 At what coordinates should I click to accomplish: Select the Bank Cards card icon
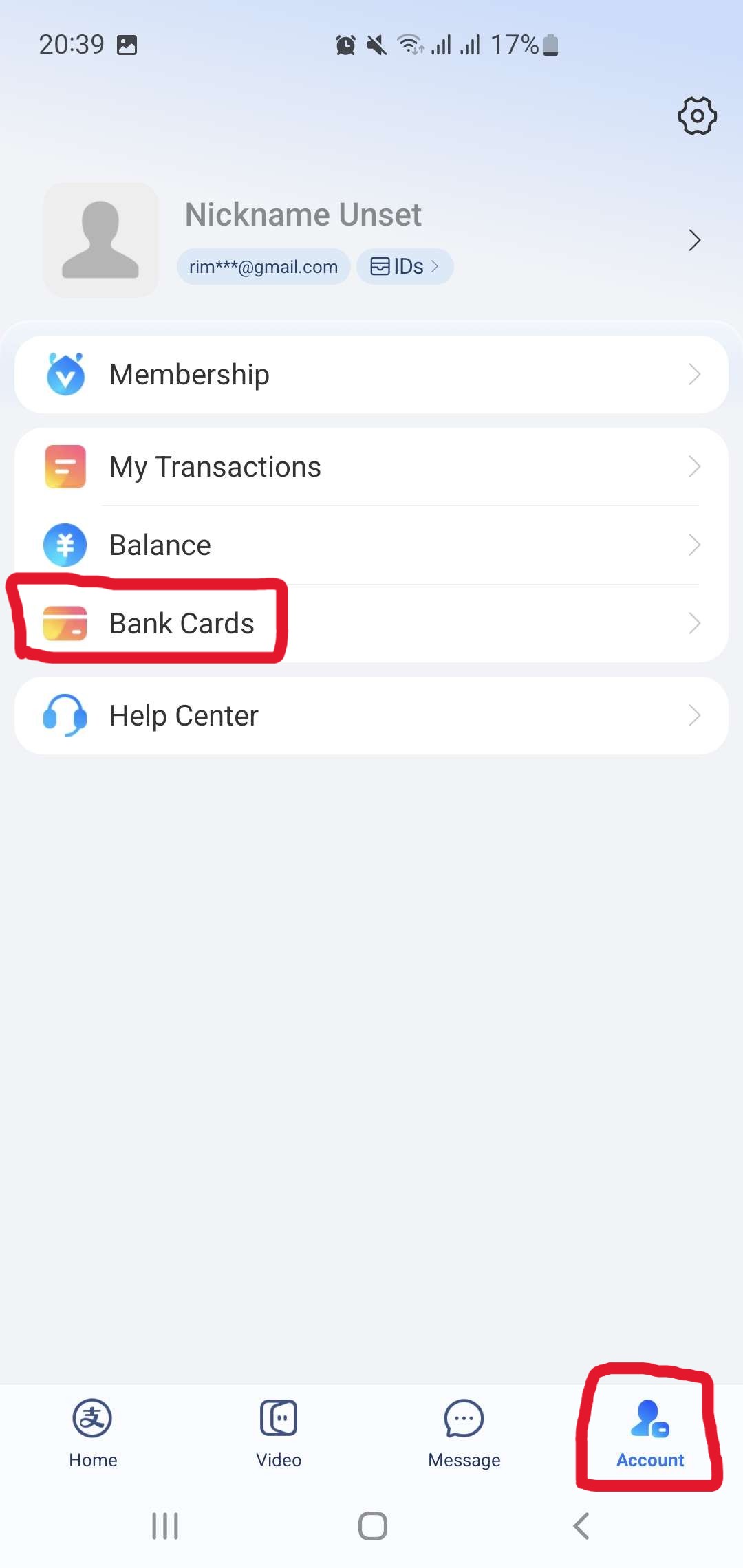pyautogui.click(x=64, y=623)
